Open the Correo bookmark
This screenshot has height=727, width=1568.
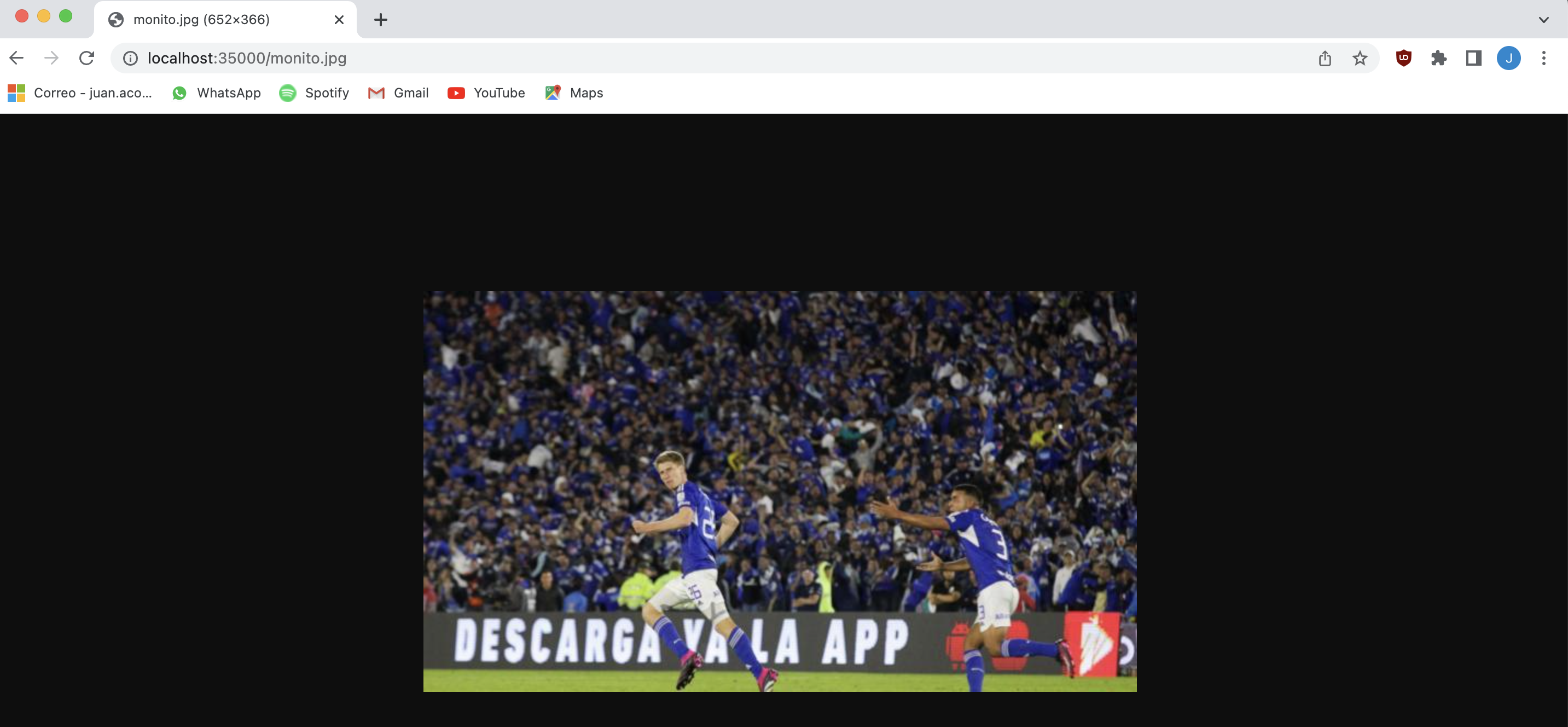pos(80,93)
